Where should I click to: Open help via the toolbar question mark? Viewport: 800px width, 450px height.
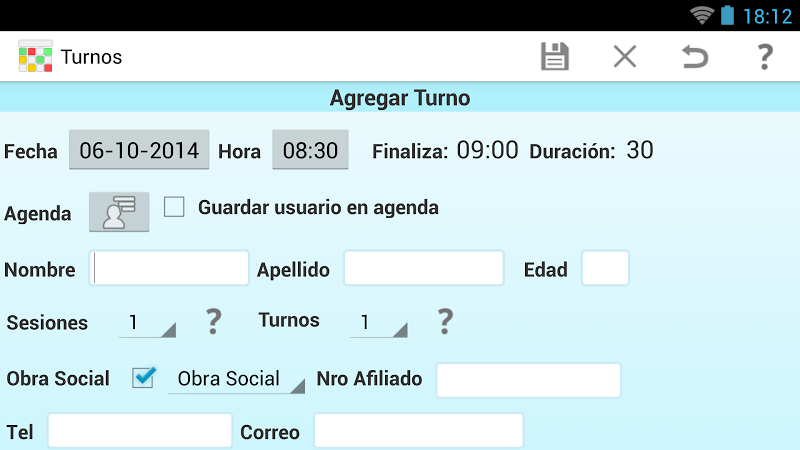click(x=764, y=57)
